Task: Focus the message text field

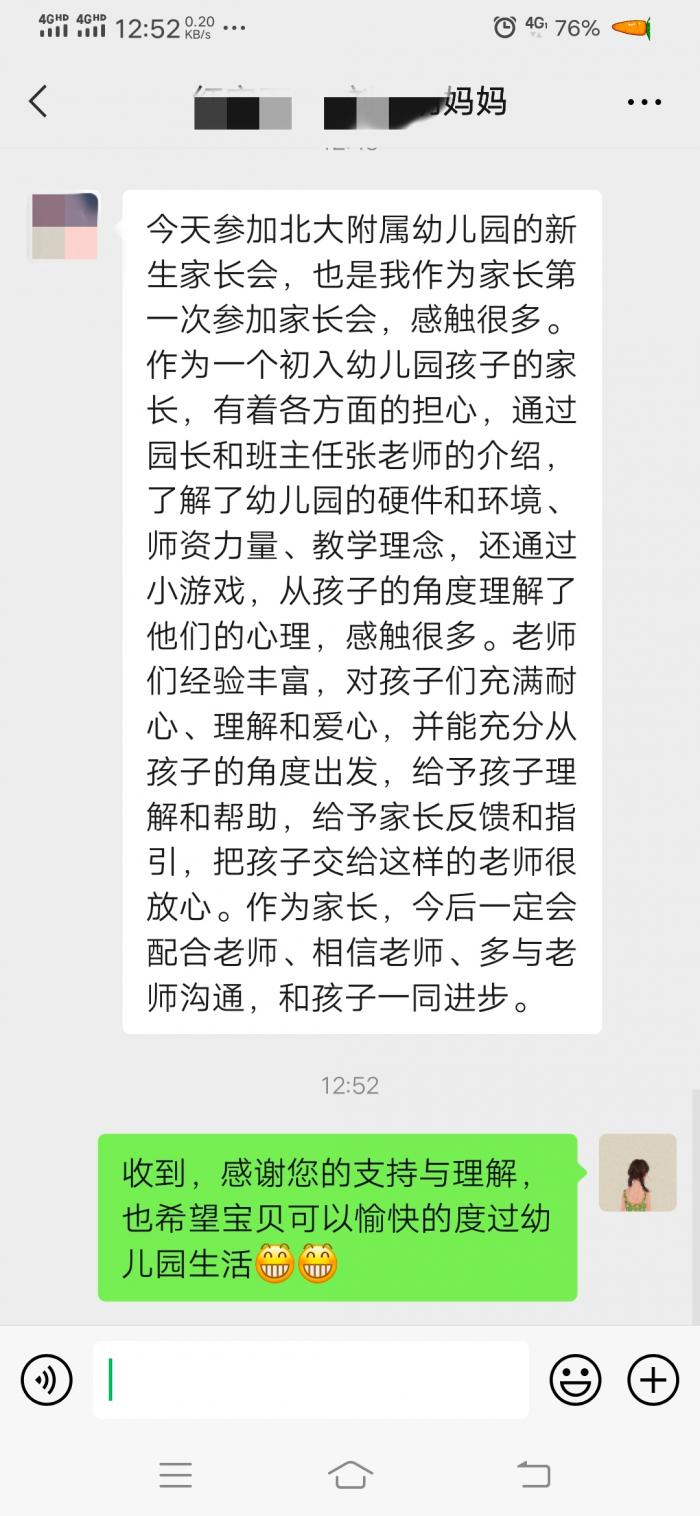Action: tap(311, 1380)
